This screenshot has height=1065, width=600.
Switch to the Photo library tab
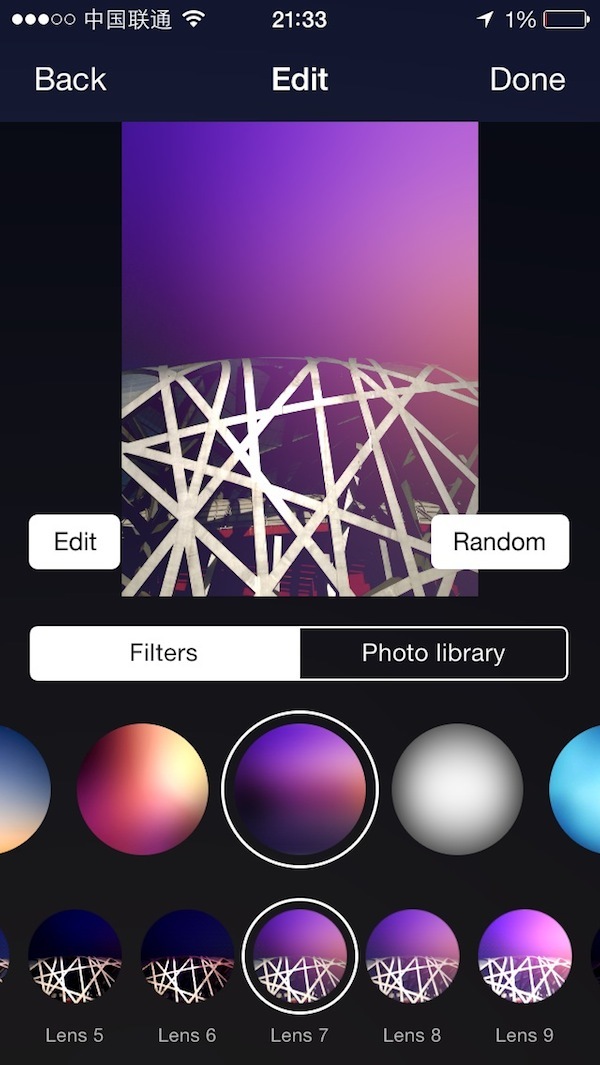pos(433,653)
